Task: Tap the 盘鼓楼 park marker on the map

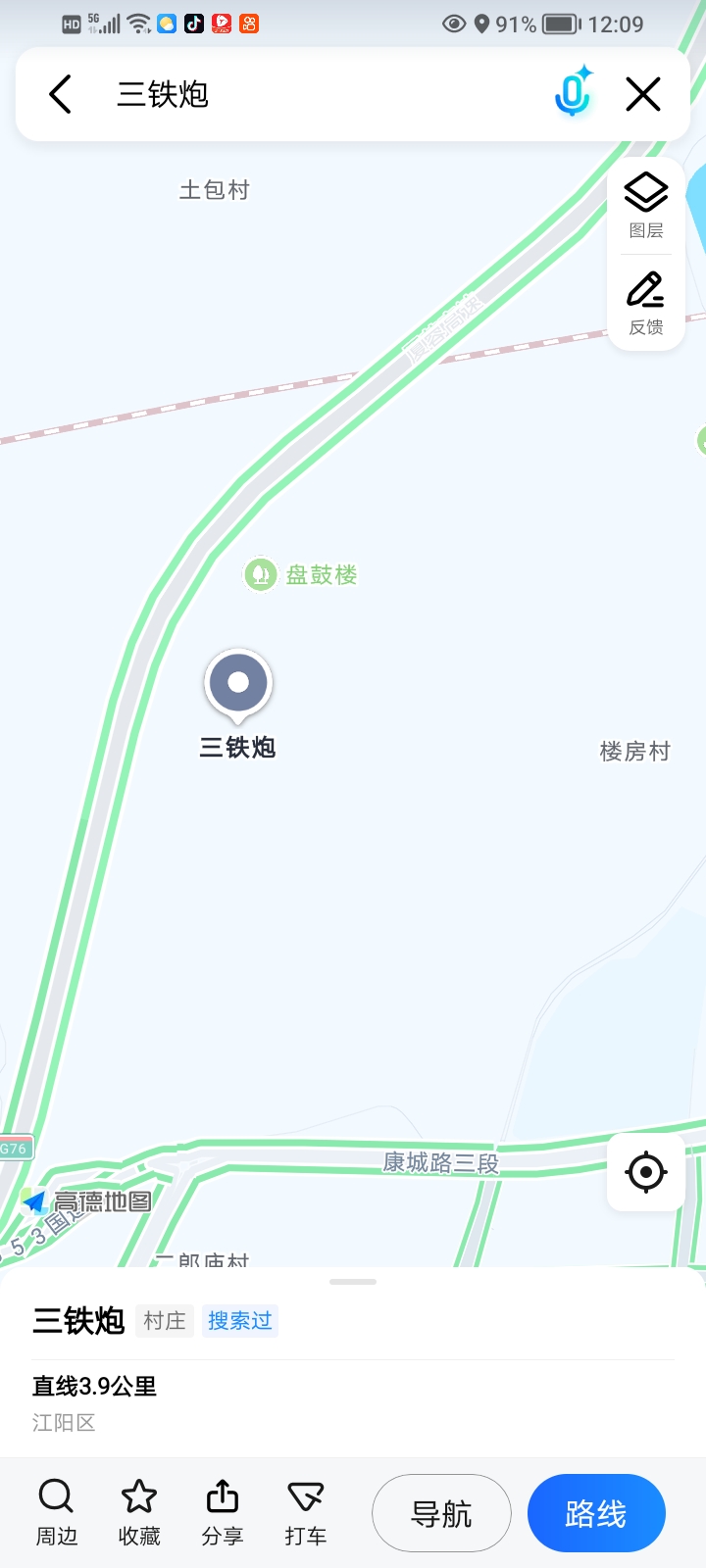Action: 261,574
